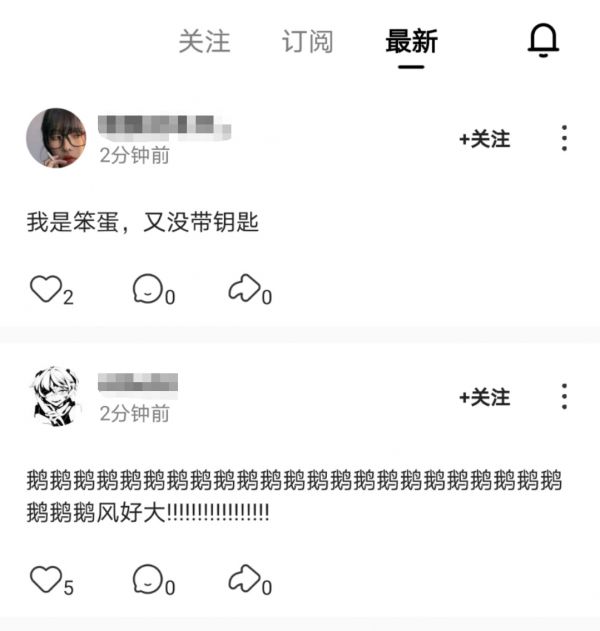The width and height of the screenshot is (600, 631).
Task: Like the 我是笨蛋 post
Action: (46, 290)
